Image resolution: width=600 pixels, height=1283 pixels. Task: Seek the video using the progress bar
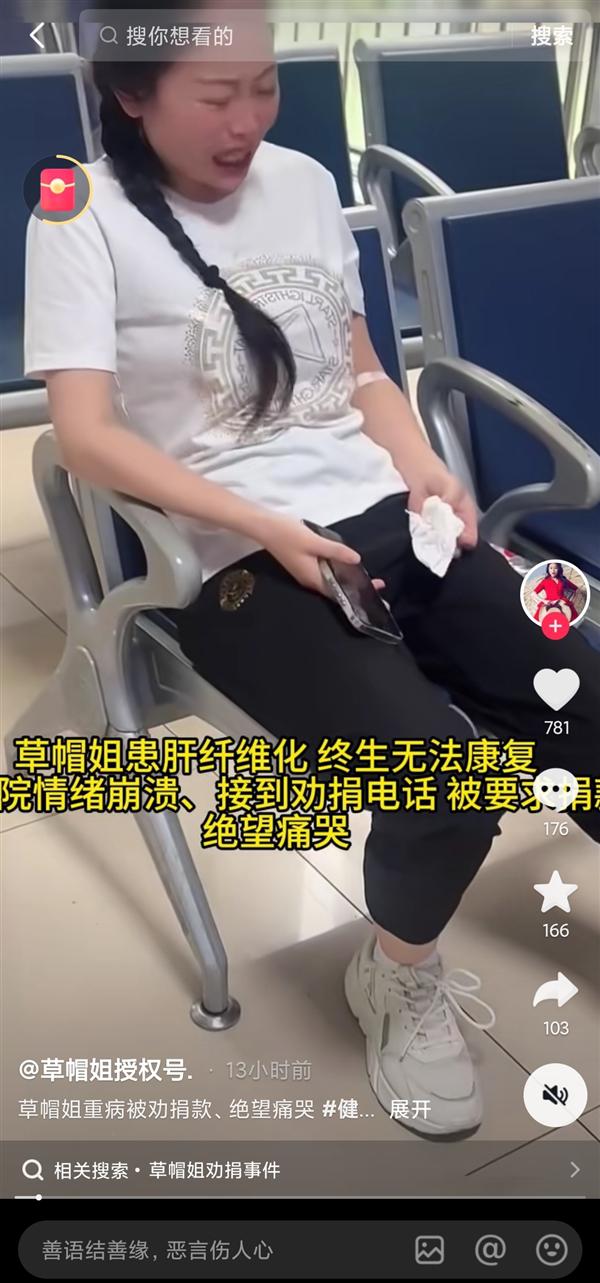[x=300, y=1197]
